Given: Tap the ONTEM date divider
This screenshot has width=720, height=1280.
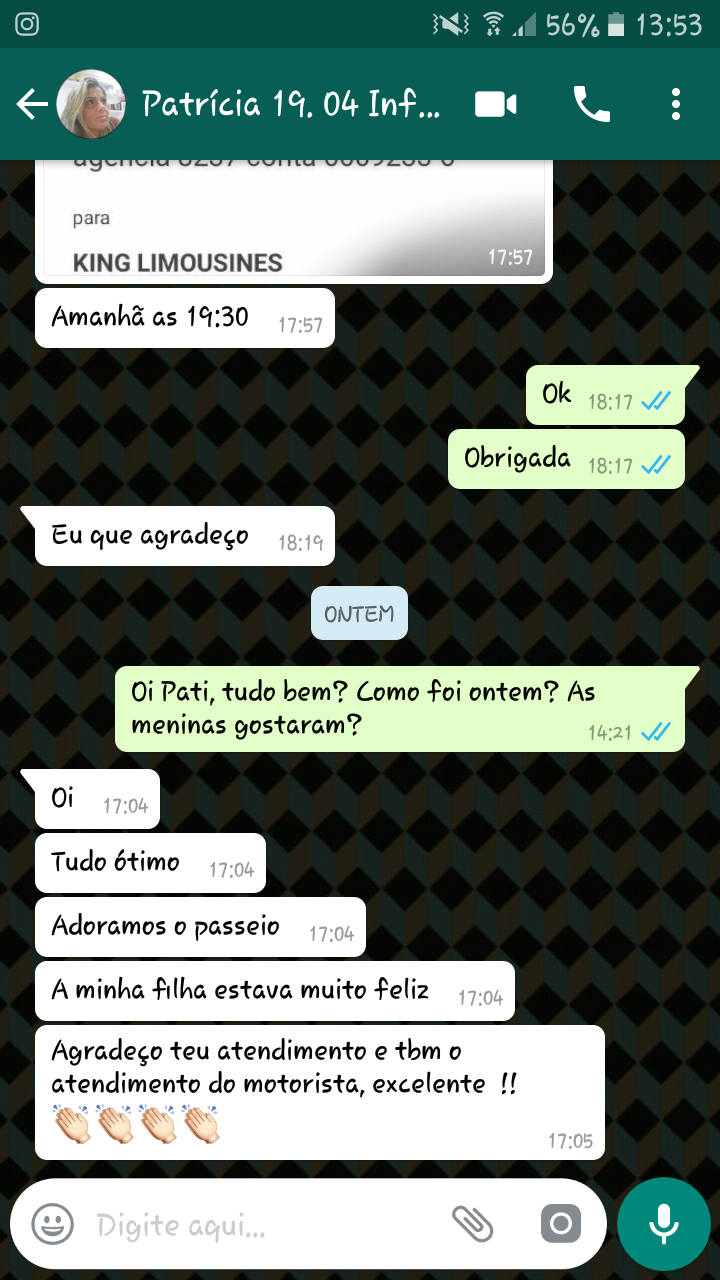Looking at the screenshot, I should (359, 613).
